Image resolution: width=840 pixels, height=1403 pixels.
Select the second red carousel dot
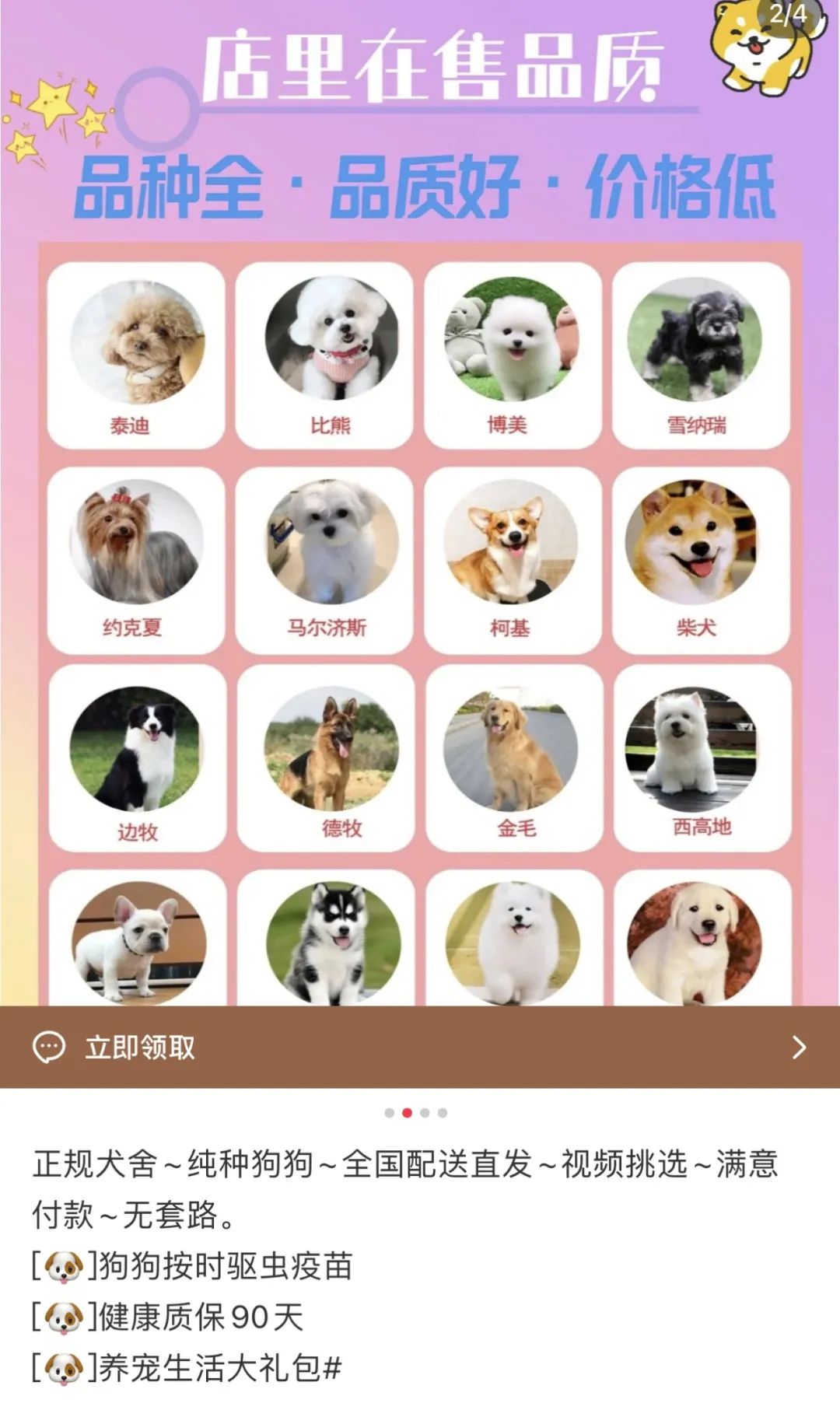tap(406, 1114)
